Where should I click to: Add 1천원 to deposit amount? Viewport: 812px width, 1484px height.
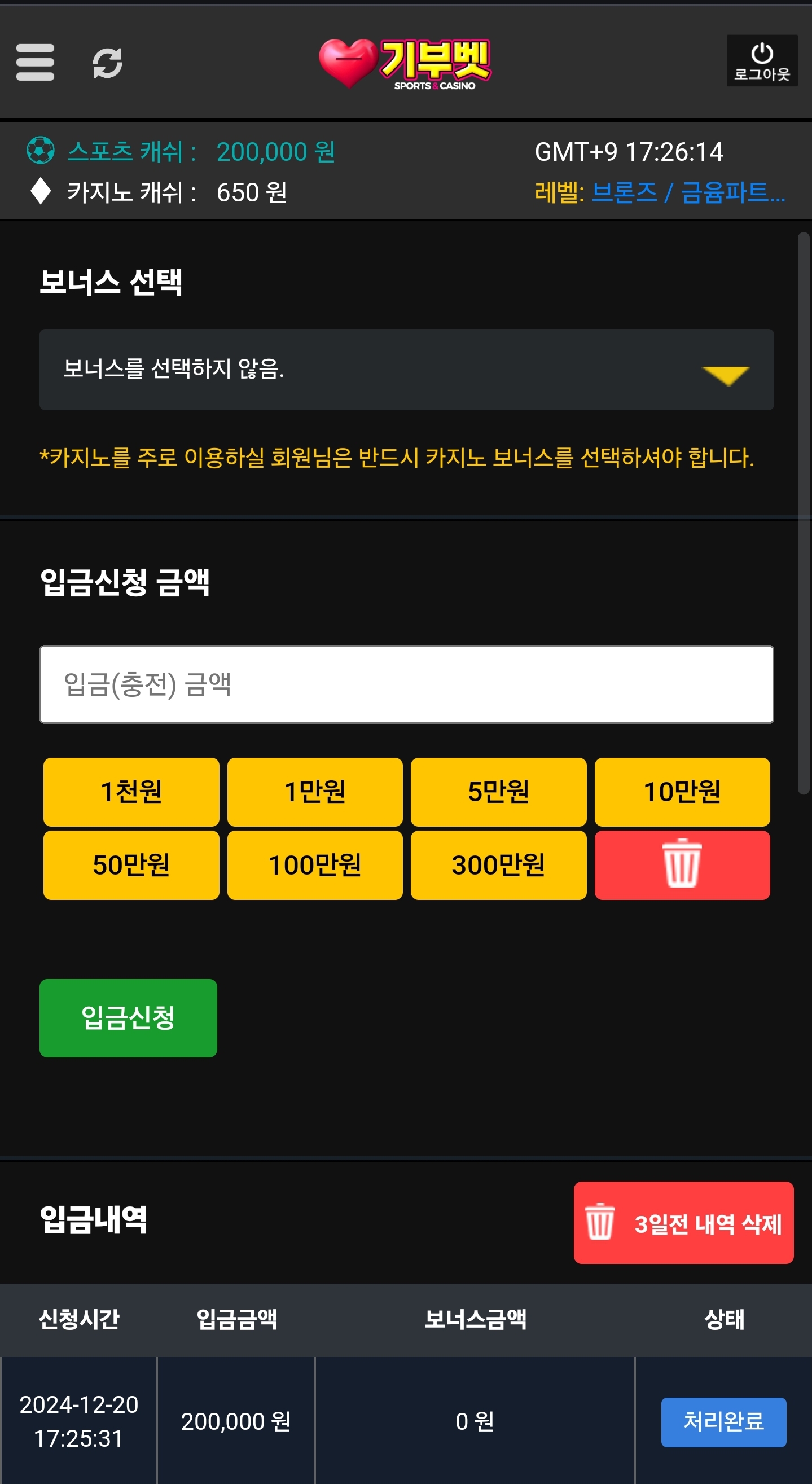(x=131, y=792)
